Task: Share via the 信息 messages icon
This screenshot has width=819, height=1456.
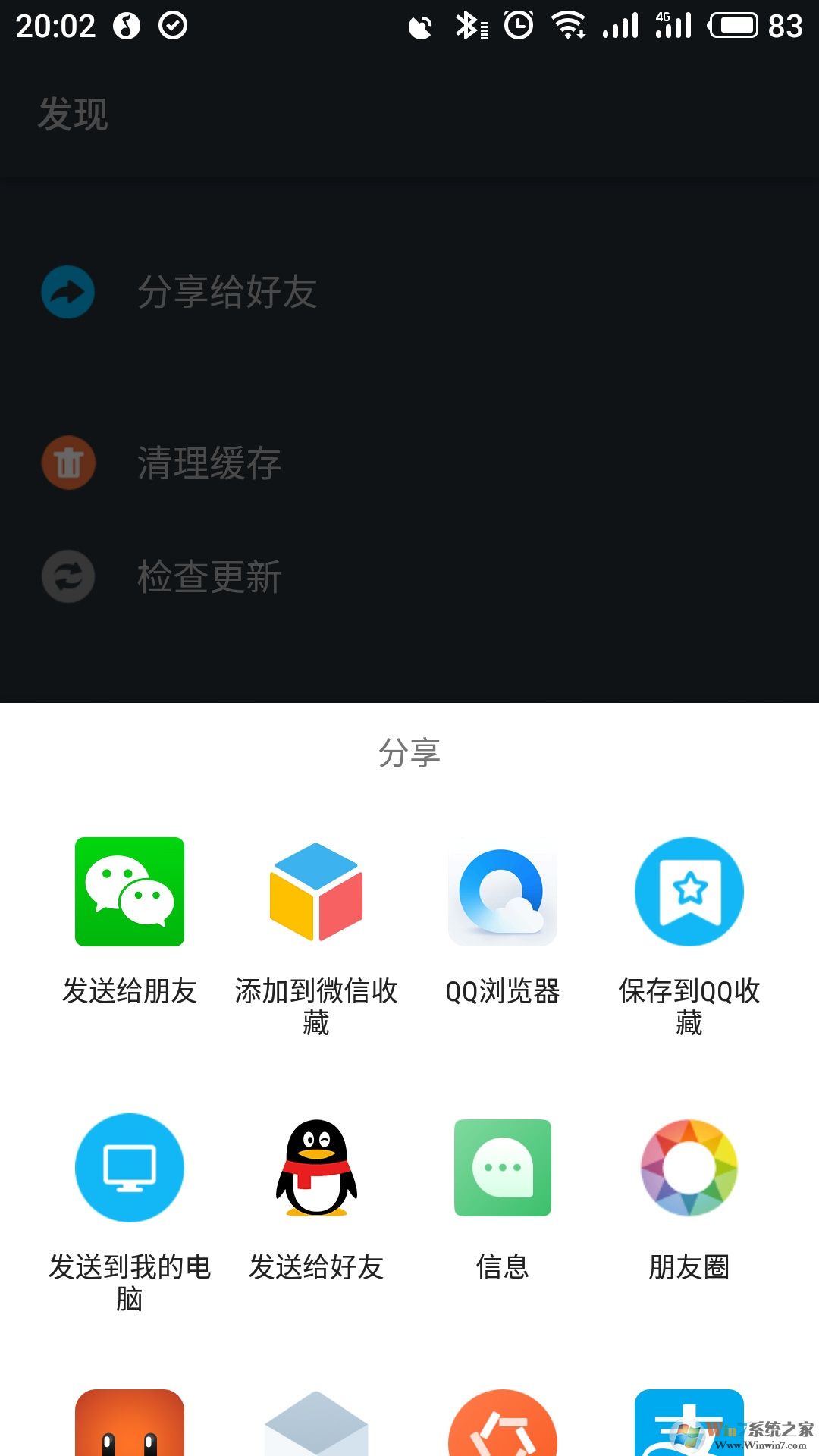Action: pos(502,1168)
